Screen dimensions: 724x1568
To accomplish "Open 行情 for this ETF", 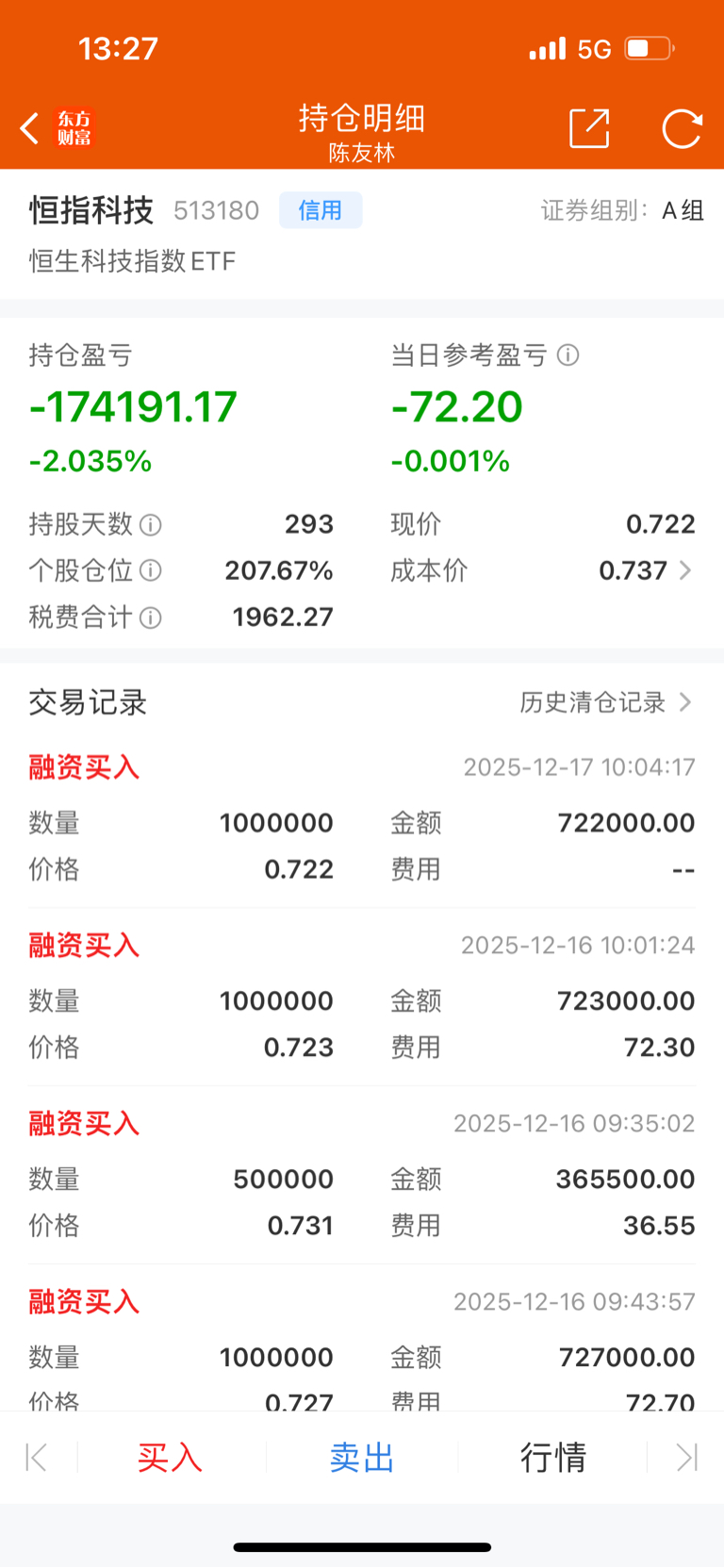I will (x=553, y=1458).
